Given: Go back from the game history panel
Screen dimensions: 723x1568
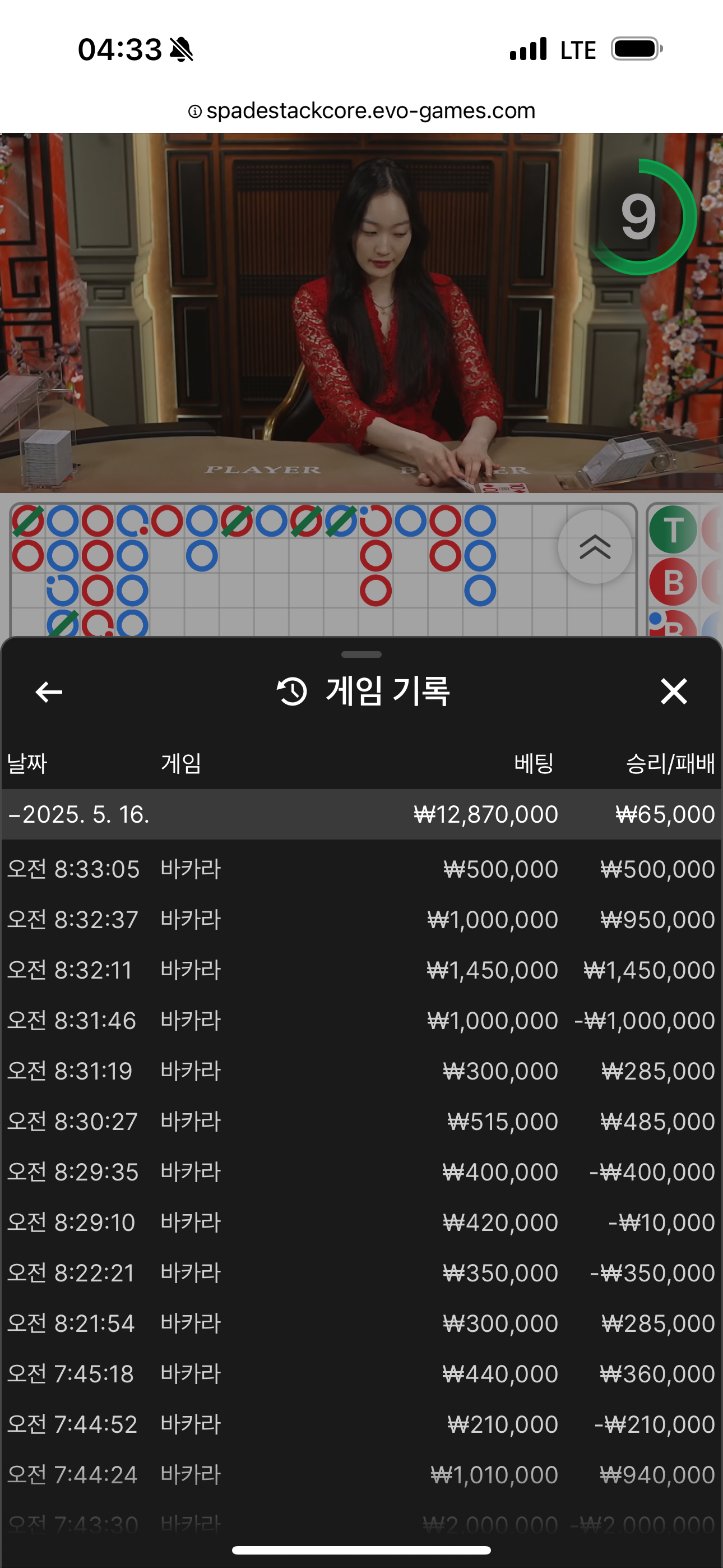Looking at the screenshot, I should (x=49, y=692).
